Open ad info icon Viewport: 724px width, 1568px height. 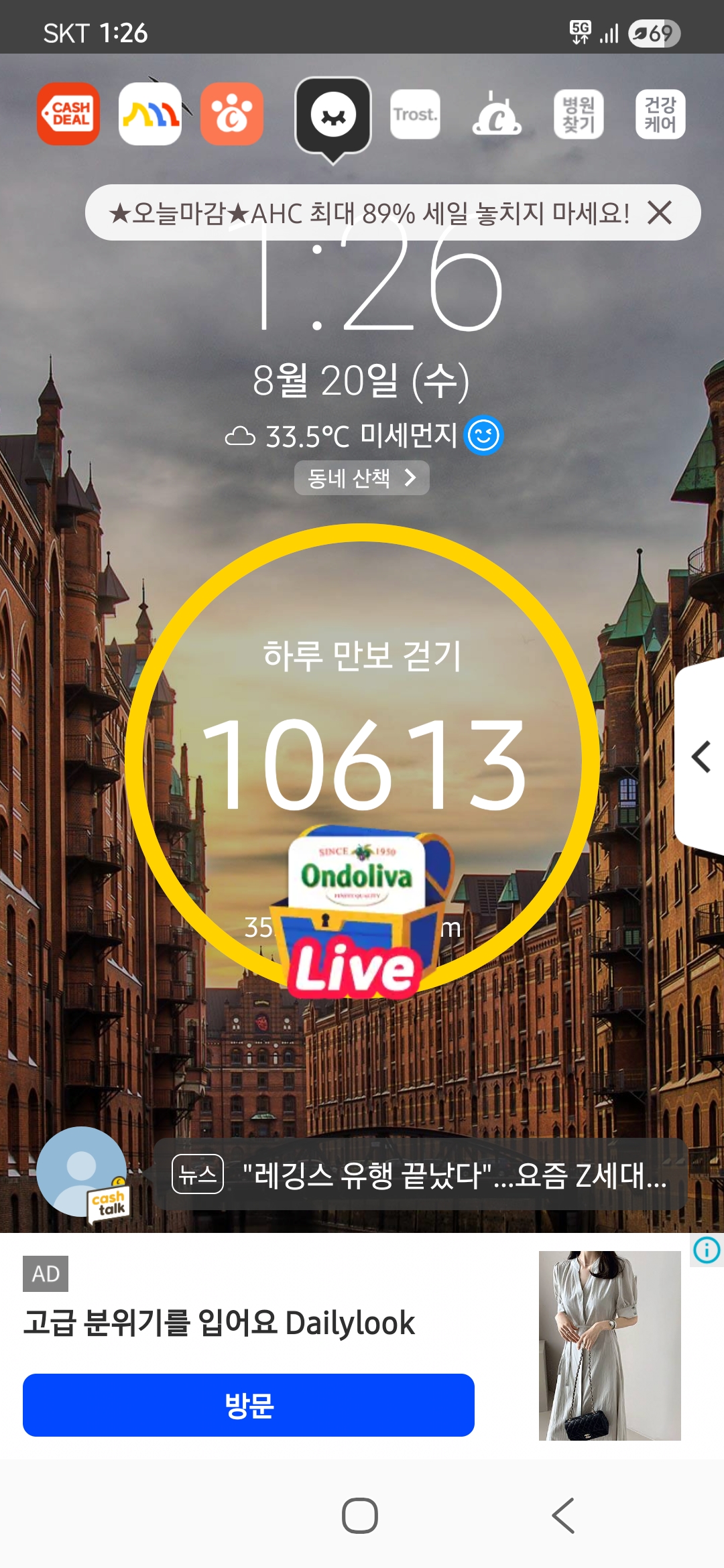pos(707,1250)
